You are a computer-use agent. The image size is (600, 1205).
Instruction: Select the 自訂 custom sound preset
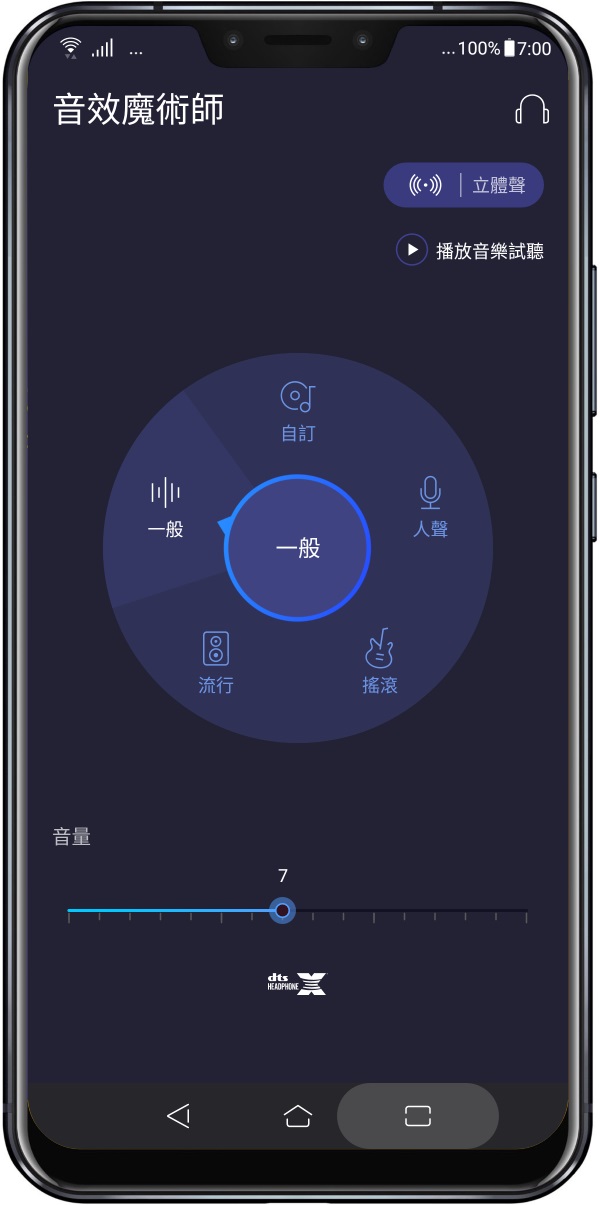298,412
